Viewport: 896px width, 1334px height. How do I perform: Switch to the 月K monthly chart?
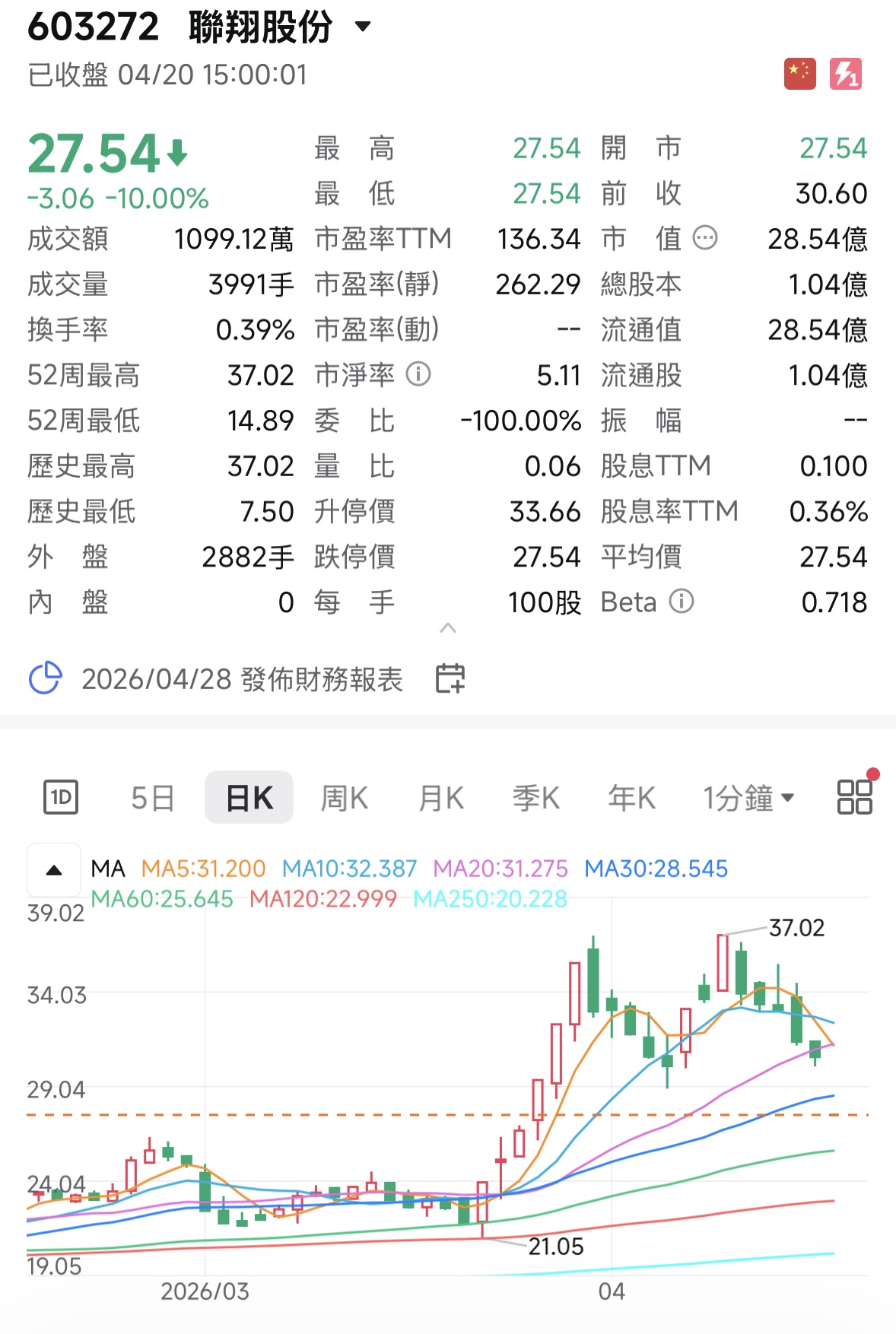(x=441, y=798)
